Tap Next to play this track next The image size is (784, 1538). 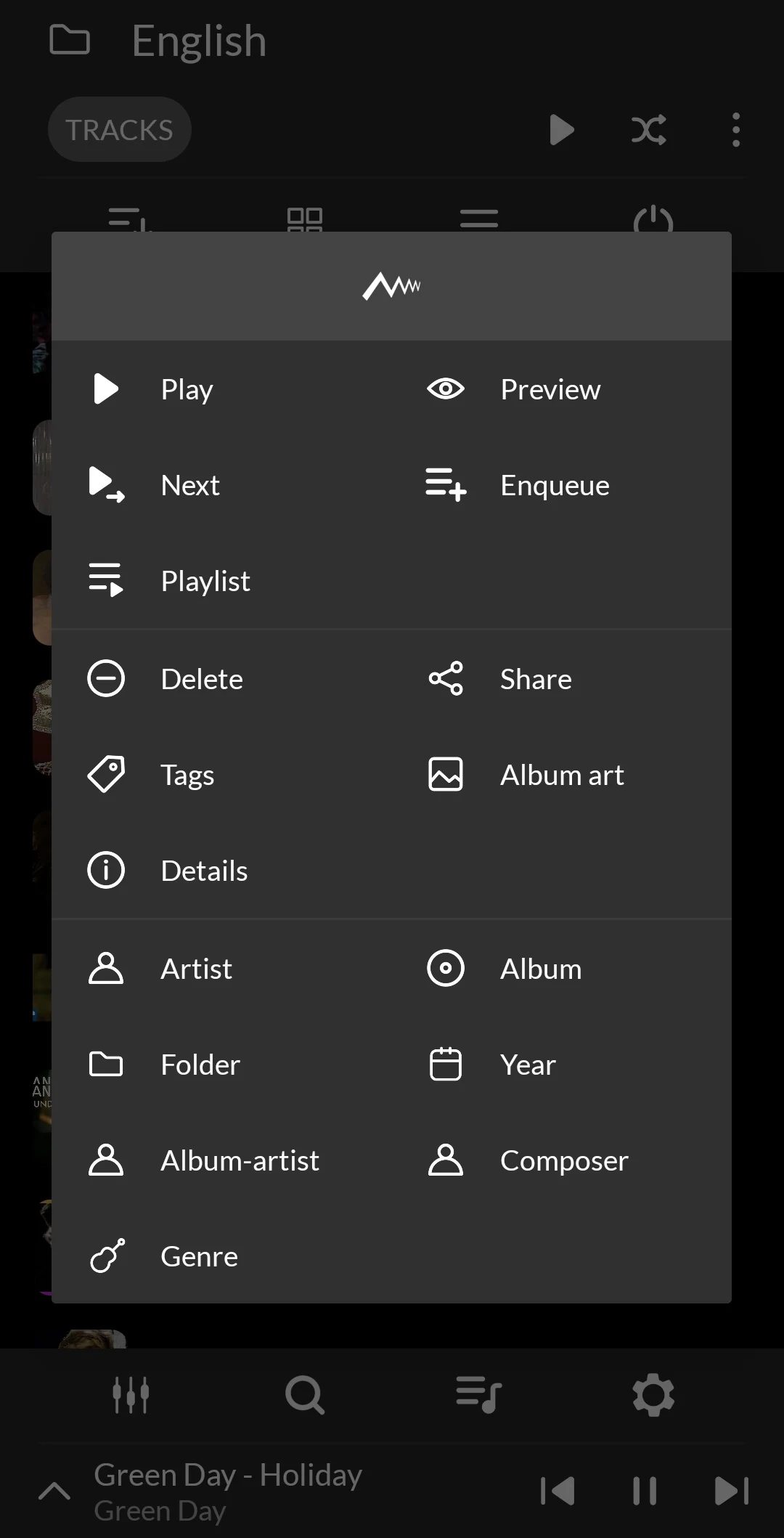tap(221, 485)
